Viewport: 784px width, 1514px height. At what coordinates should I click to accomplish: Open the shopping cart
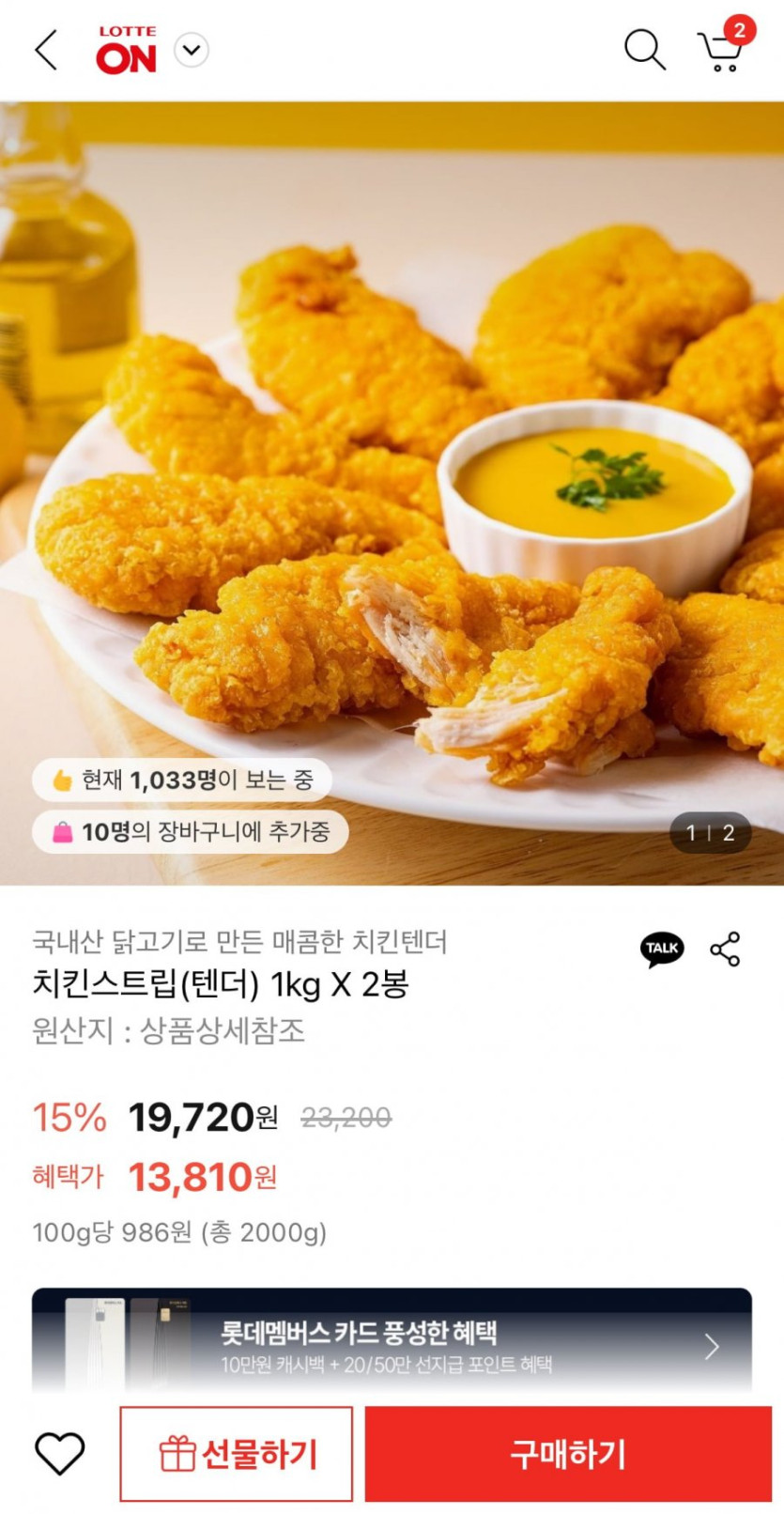point(721,50)
